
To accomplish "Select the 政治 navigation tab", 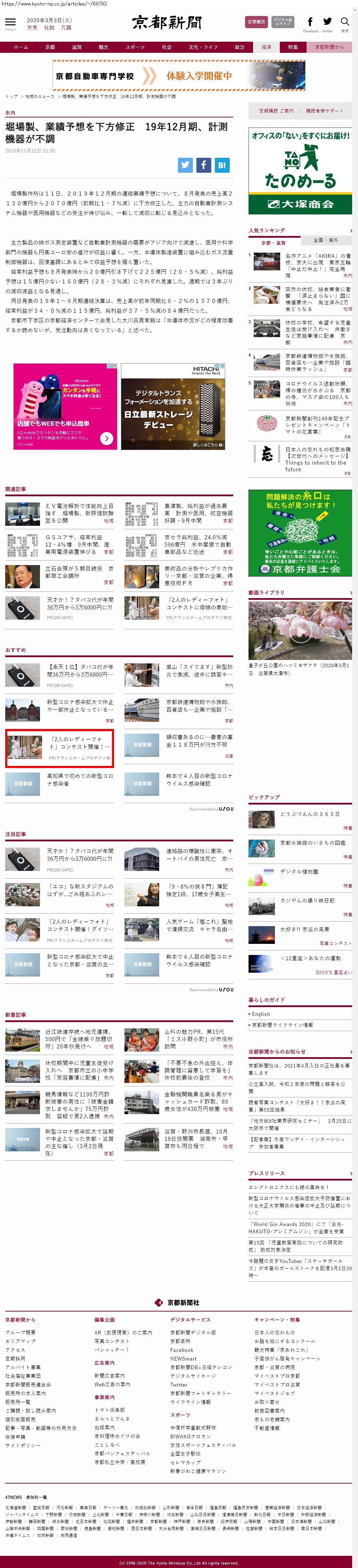I will click(239, 47).
